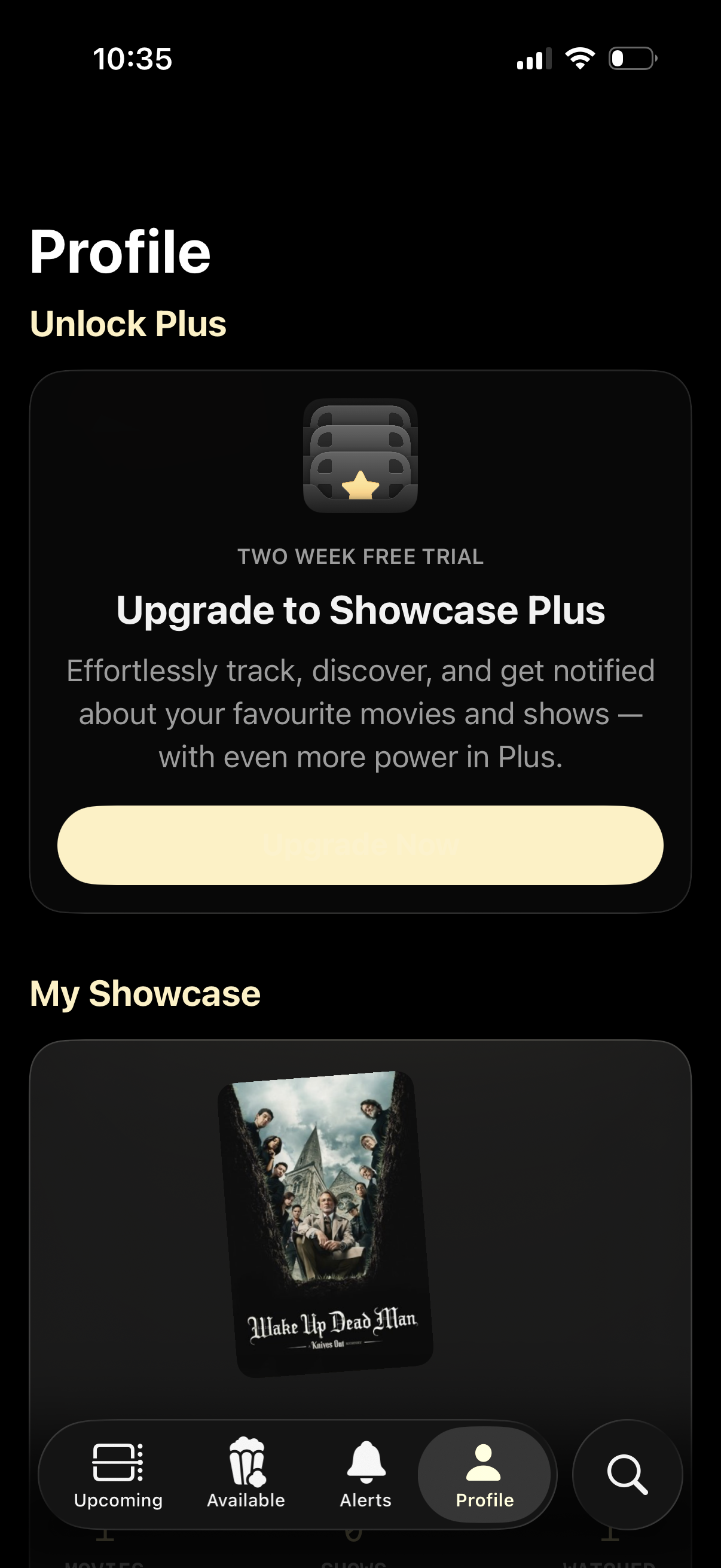Tap the Profile tab label
Screen dimensions: 721x1568
pyautogui.click(x=484, y=1500)
